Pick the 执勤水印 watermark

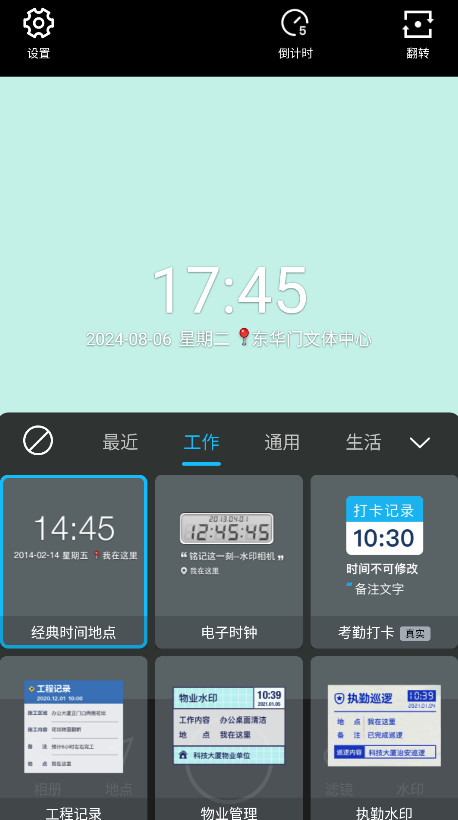[x=384, y=738]
